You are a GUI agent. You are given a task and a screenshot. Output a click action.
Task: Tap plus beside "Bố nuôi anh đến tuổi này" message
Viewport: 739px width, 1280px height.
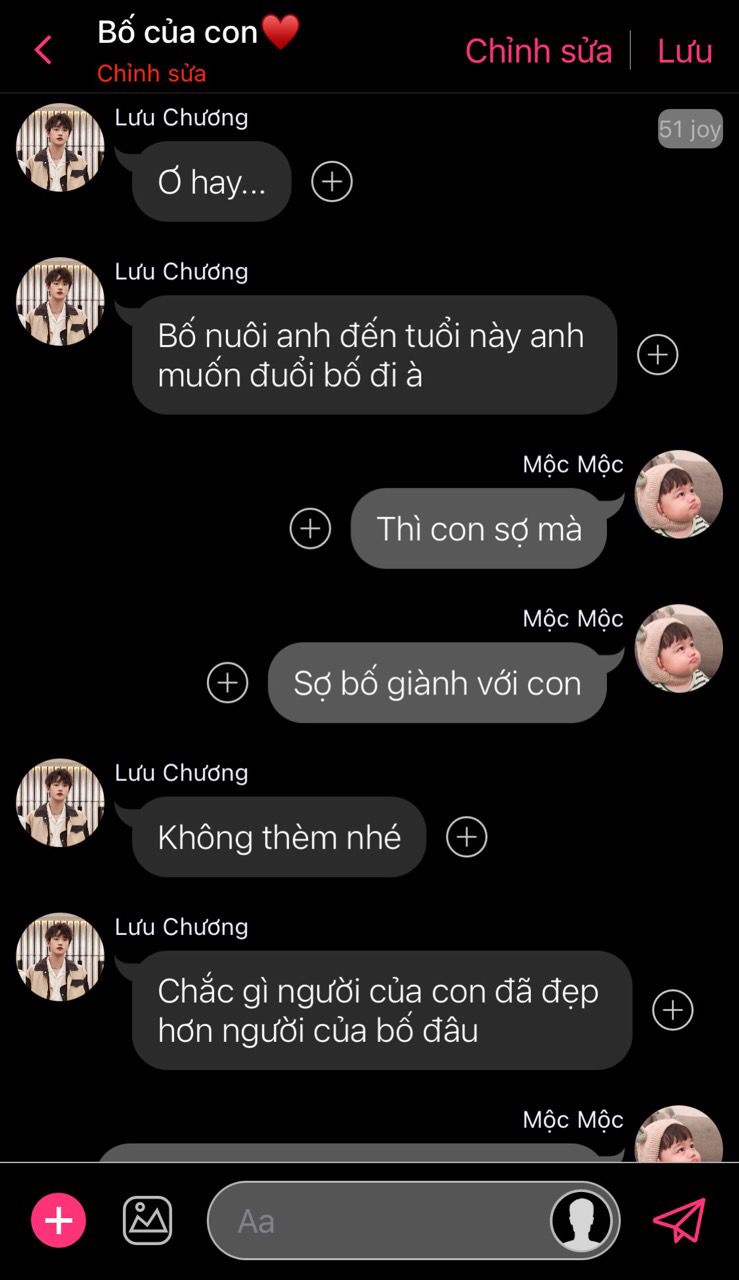click(x=658, y=355)
